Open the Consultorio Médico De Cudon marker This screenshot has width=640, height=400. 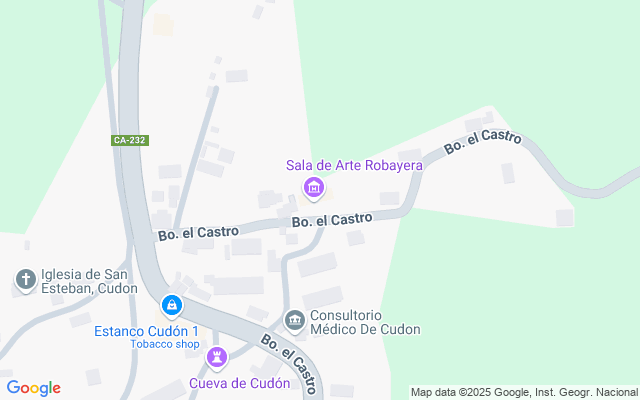tap(294, 320)
